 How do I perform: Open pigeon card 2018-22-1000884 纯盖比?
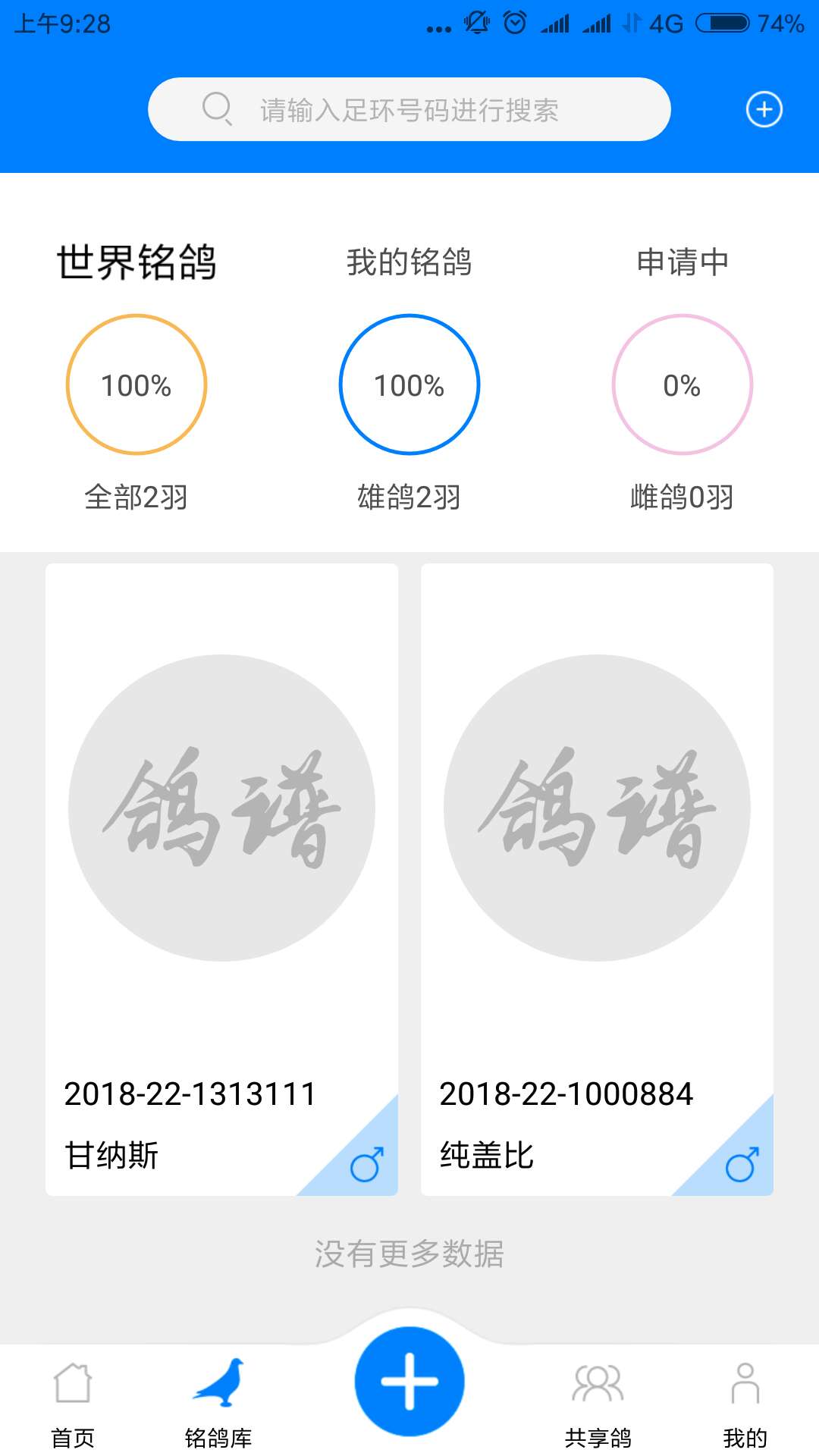pyautogui.click(x=597, y=880)
